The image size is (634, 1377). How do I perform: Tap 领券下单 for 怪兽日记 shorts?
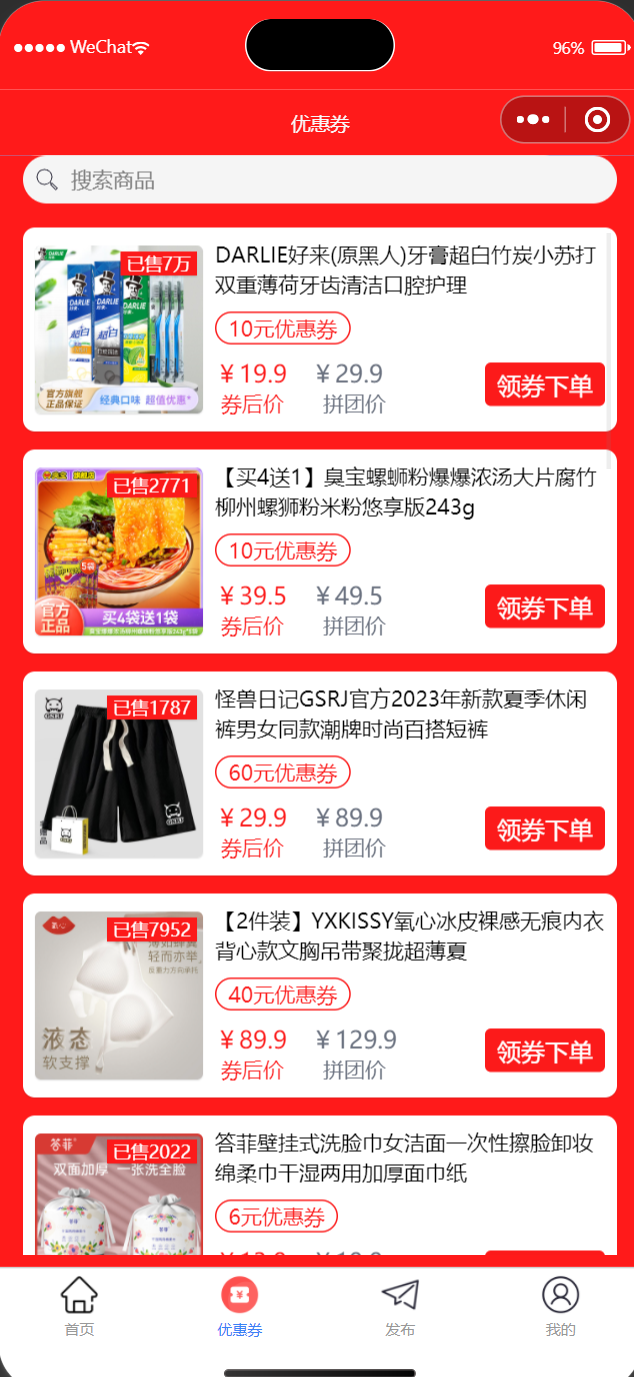pos(545,829)
